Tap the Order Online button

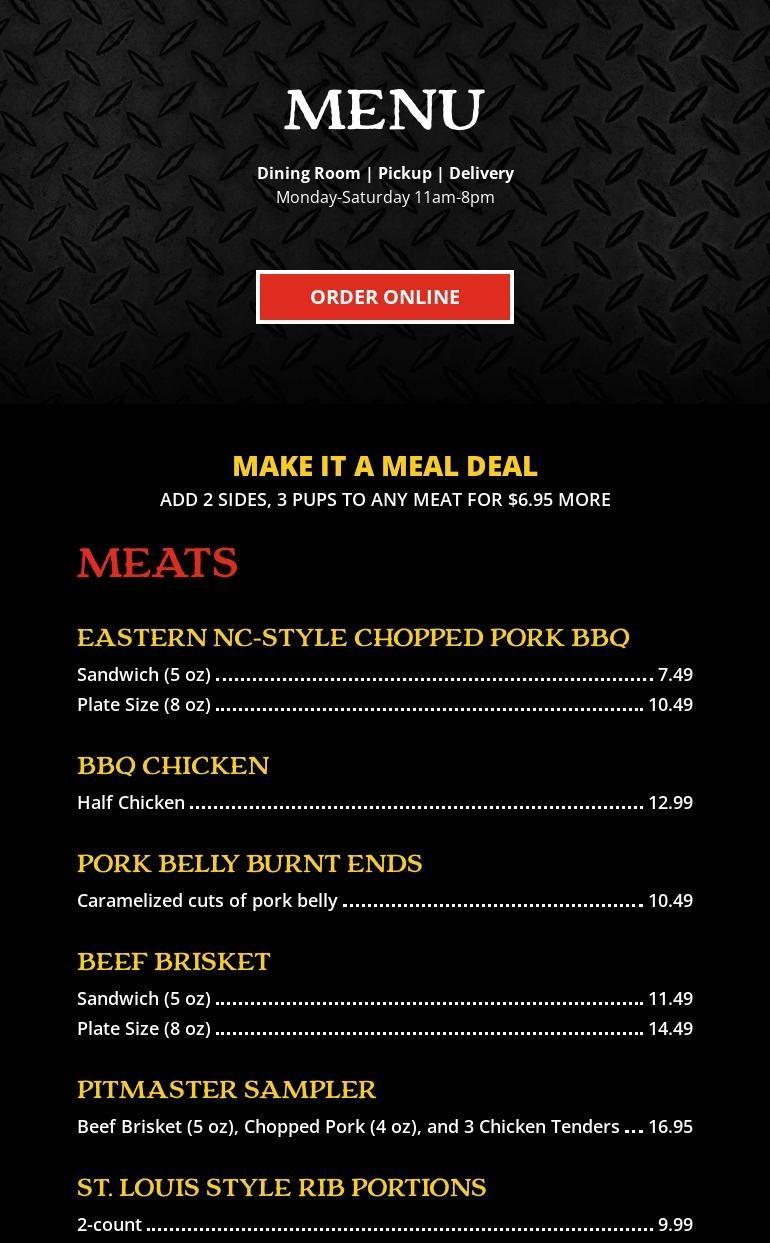(385, 297)
